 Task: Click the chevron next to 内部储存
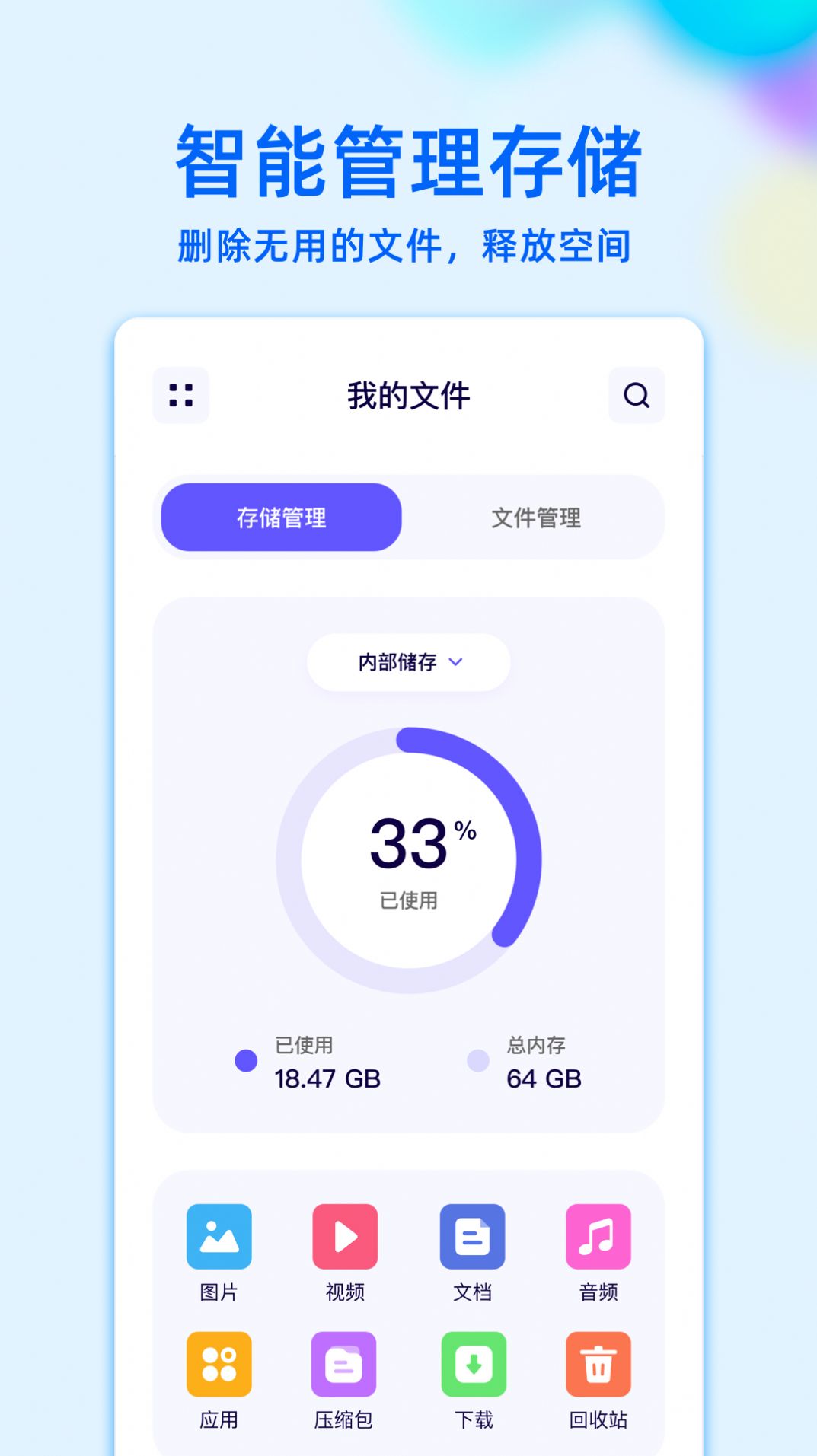point(456,663)
